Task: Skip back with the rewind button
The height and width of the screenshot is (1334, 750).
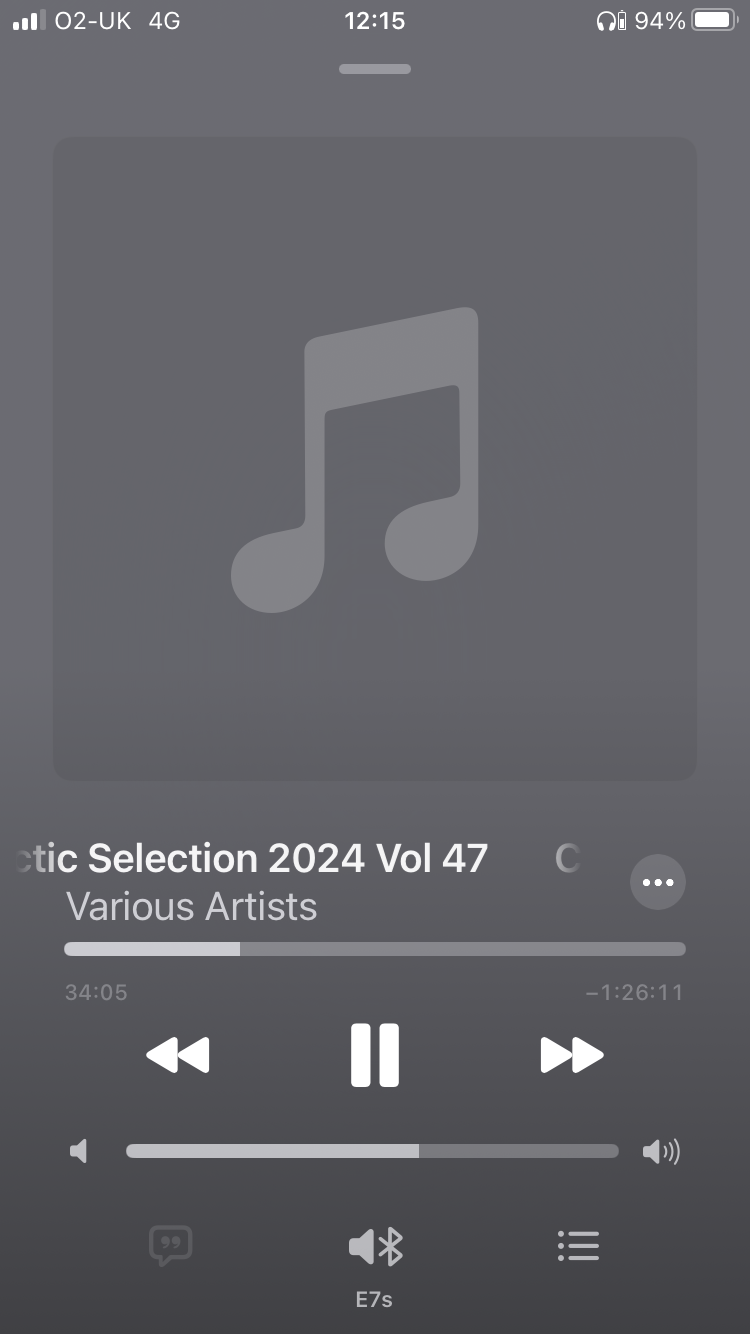Action: pyautogui.click(x=178, y=1055)
